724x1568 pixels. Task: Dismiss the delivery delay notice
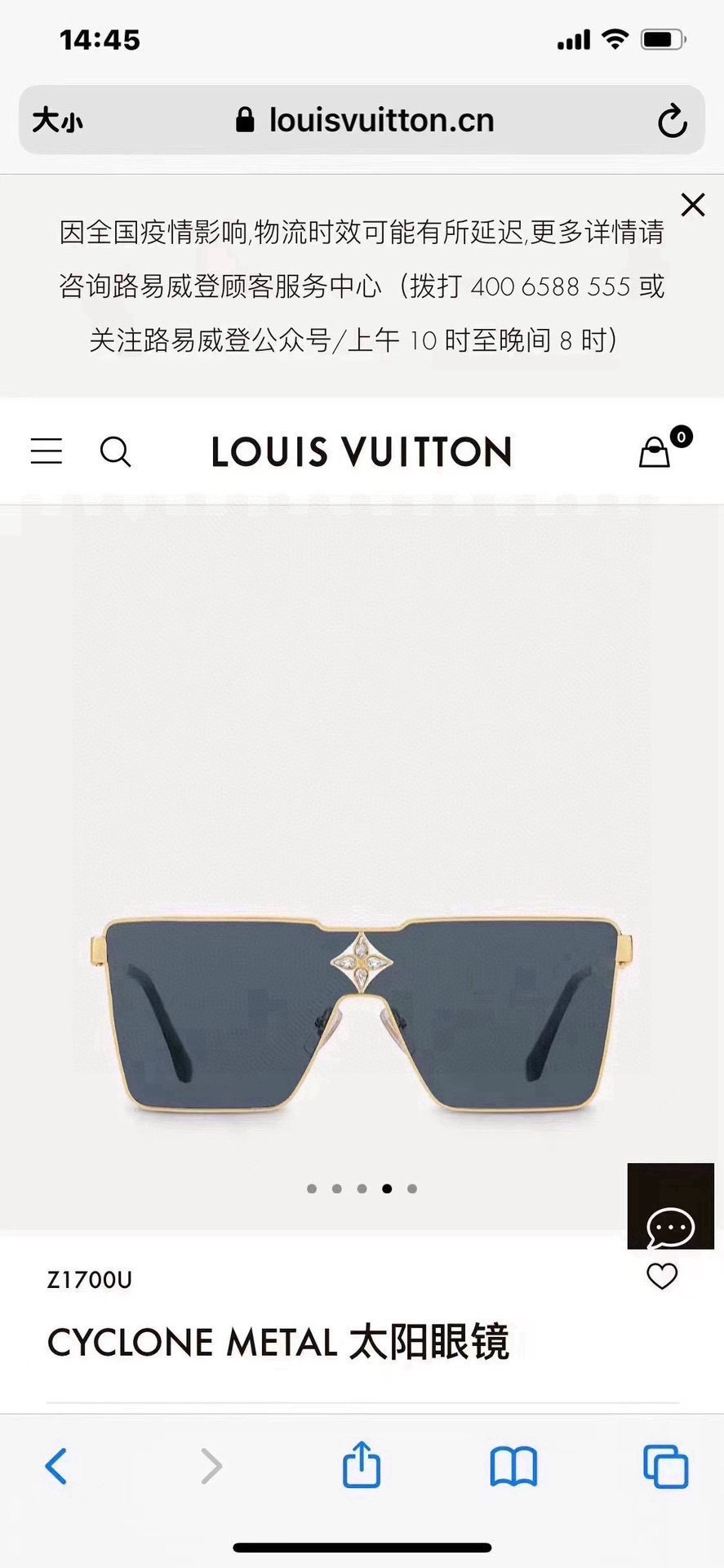point(693,204)
